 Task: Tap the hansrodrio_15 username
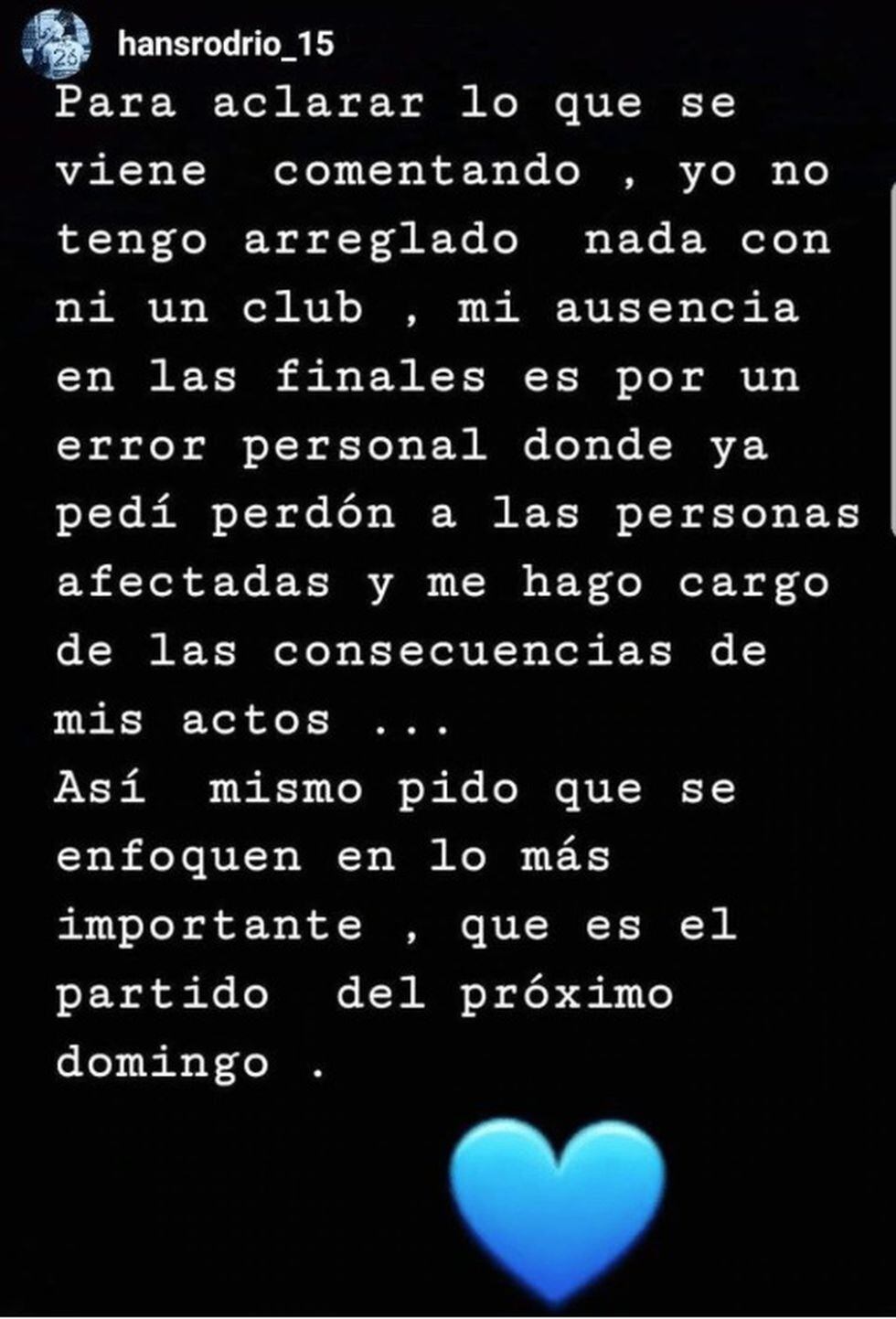coord(226,45)
